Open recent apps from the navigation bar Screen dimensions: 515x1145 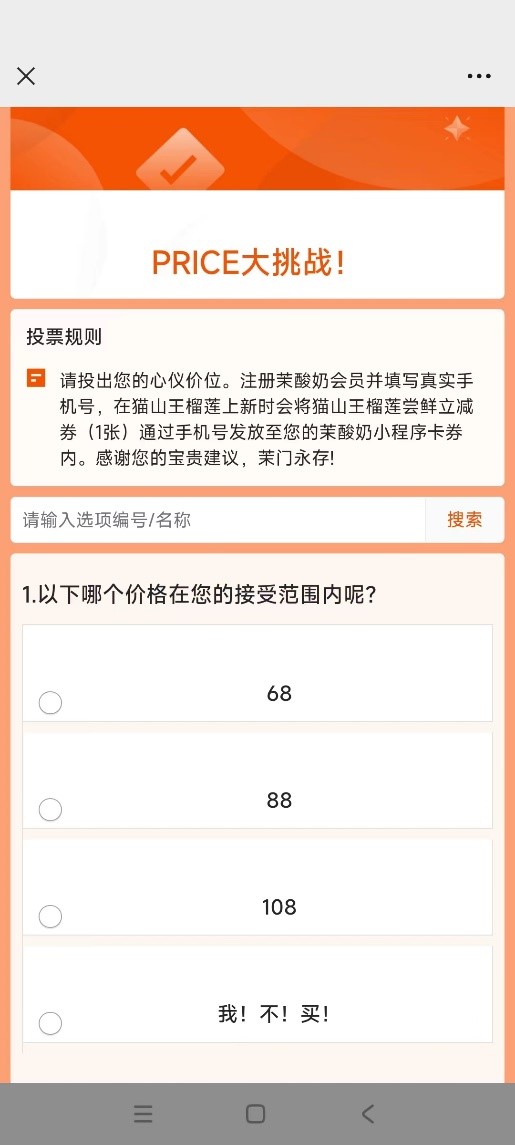[143, 1114]
